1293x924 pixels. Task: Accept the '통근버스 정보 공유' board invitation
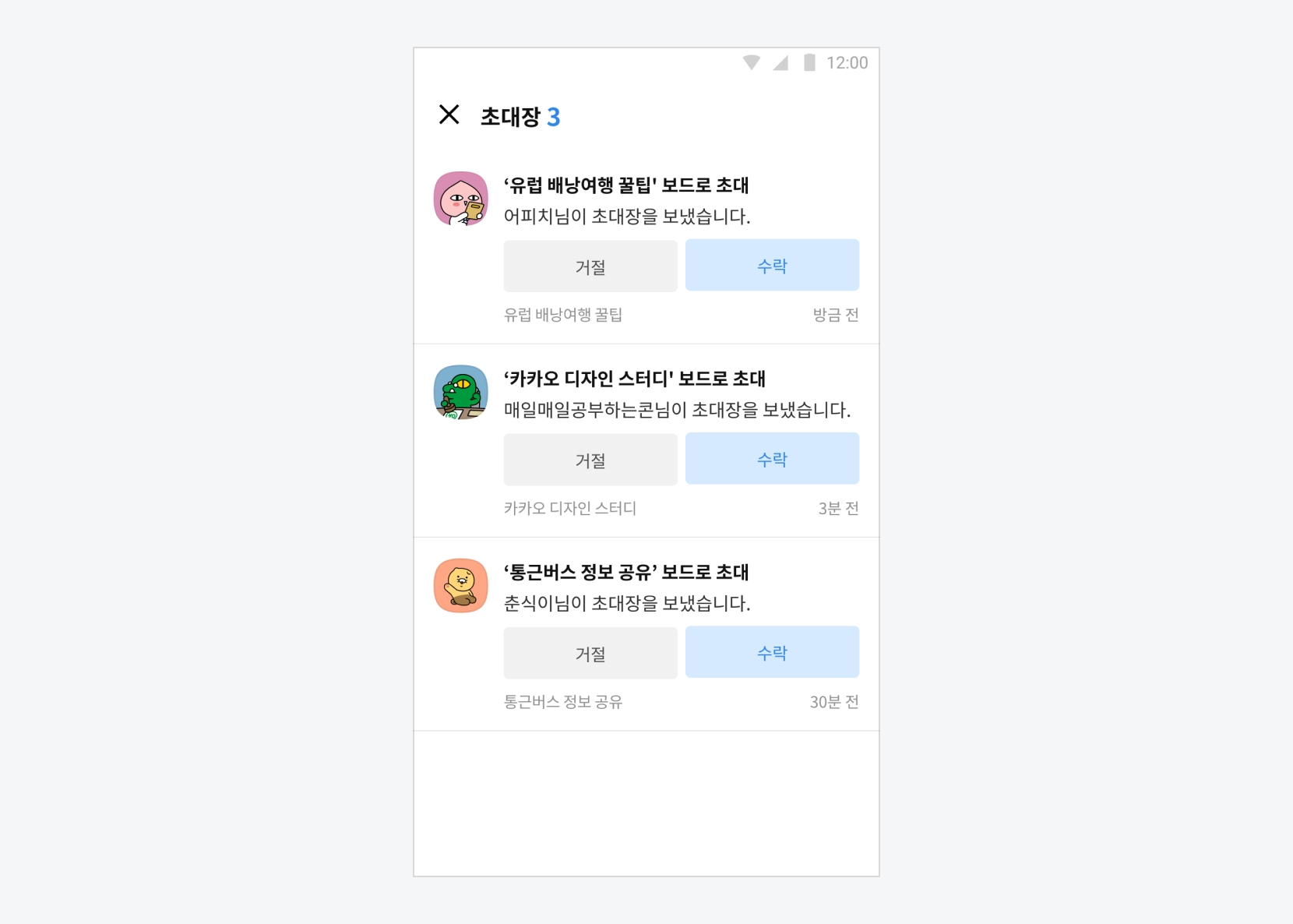tap(771, 652)
